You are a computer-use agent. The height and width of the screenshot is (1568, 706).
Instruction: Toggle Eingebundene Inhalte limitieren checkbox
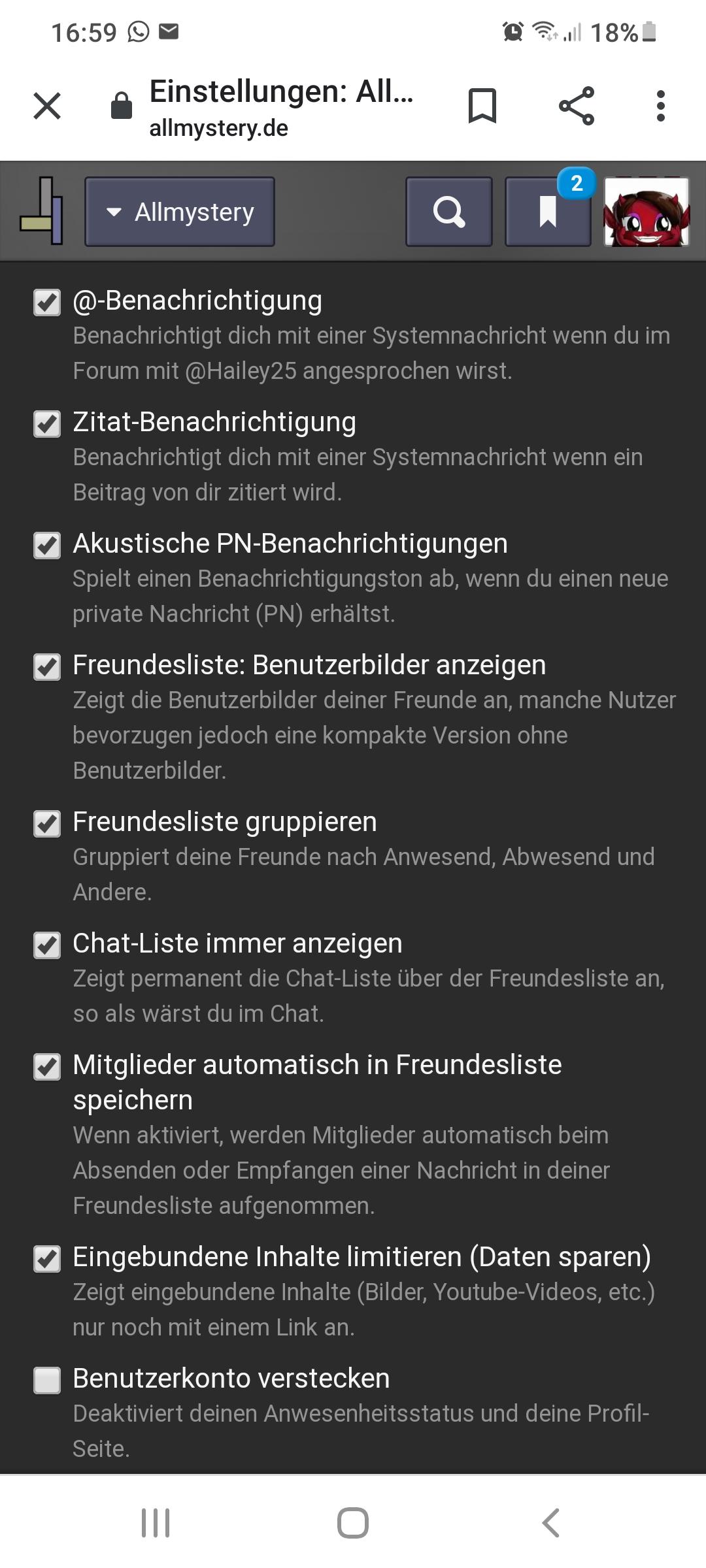tap(47, 1258)
